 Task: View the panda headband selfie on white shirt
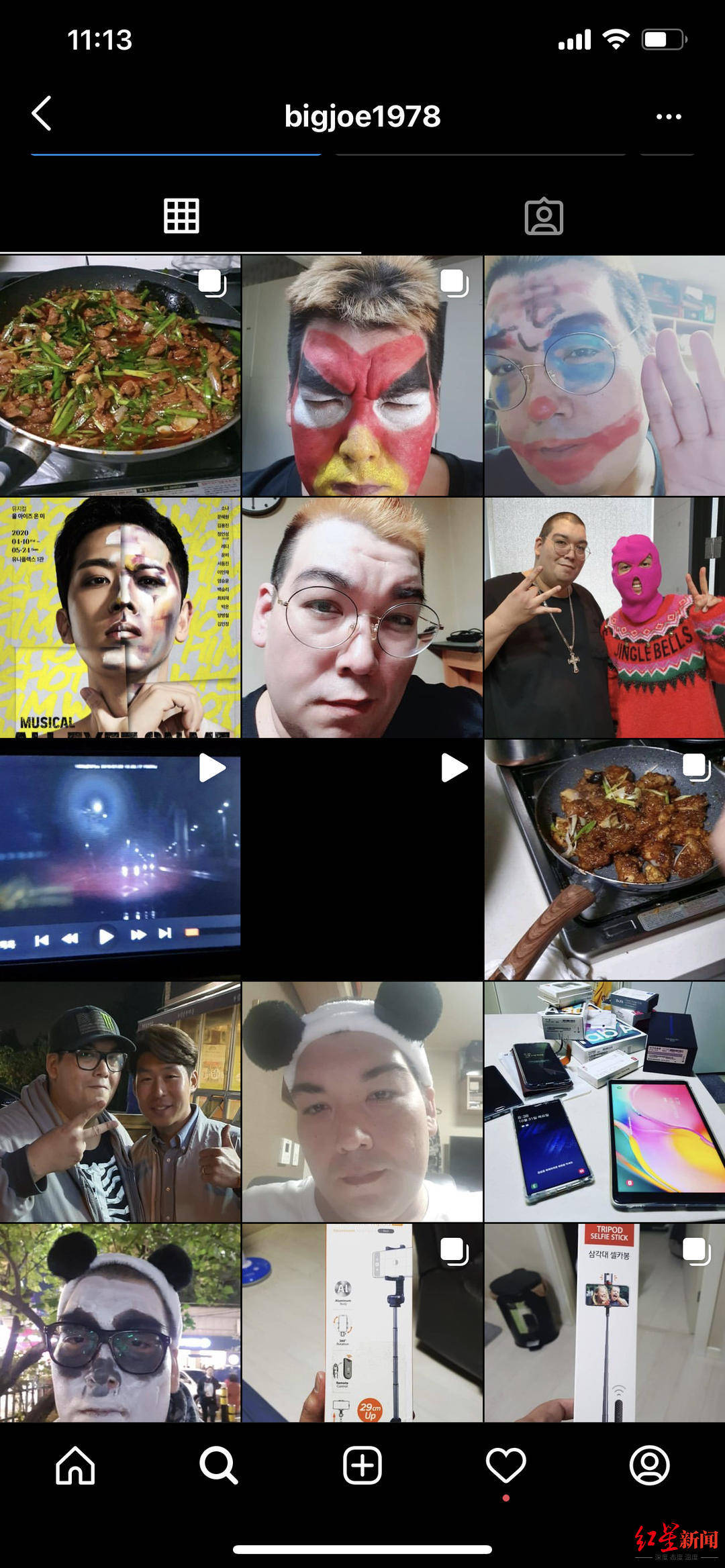coord(362,1102)
